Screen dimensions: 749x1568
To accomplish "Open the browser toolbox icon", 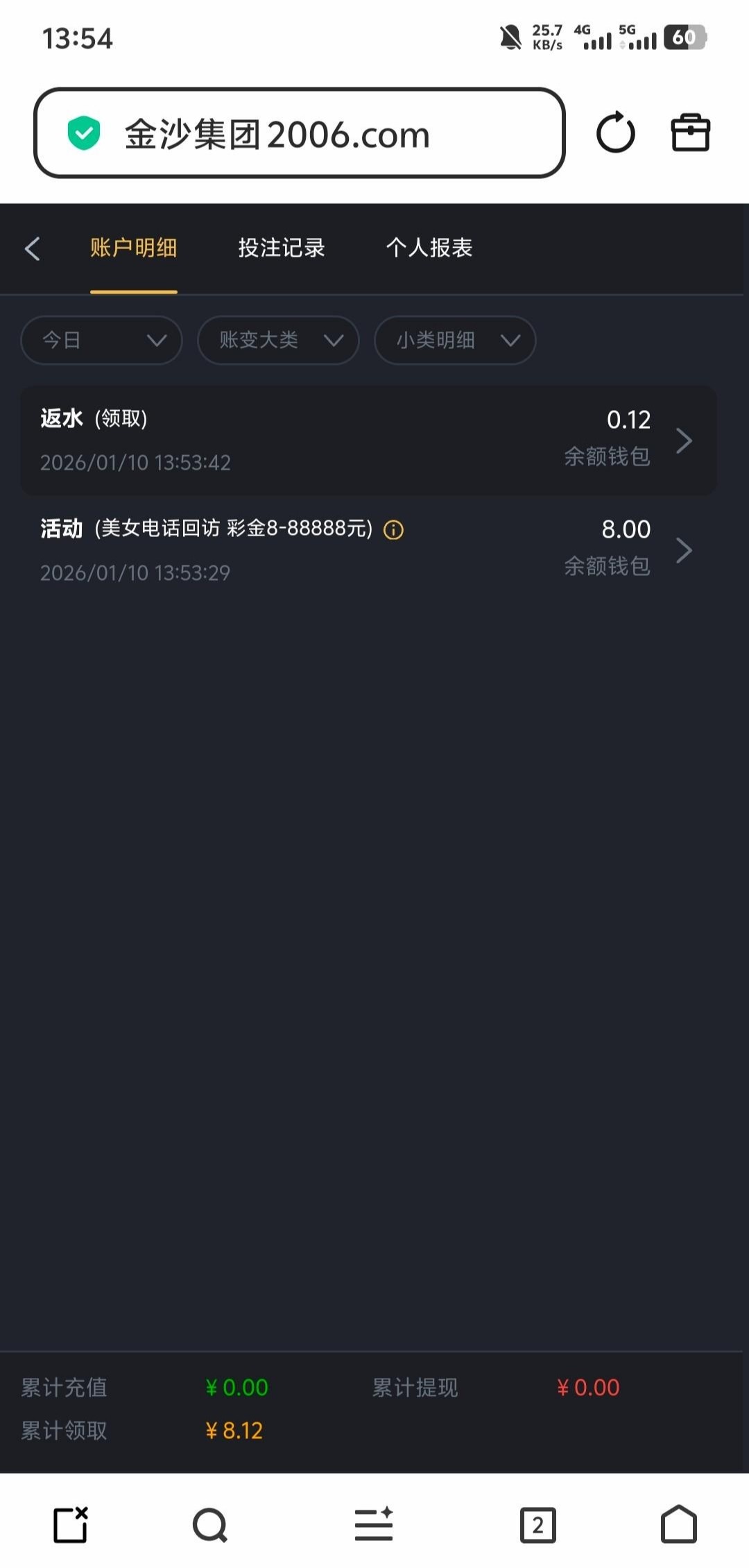I will 691,133.
